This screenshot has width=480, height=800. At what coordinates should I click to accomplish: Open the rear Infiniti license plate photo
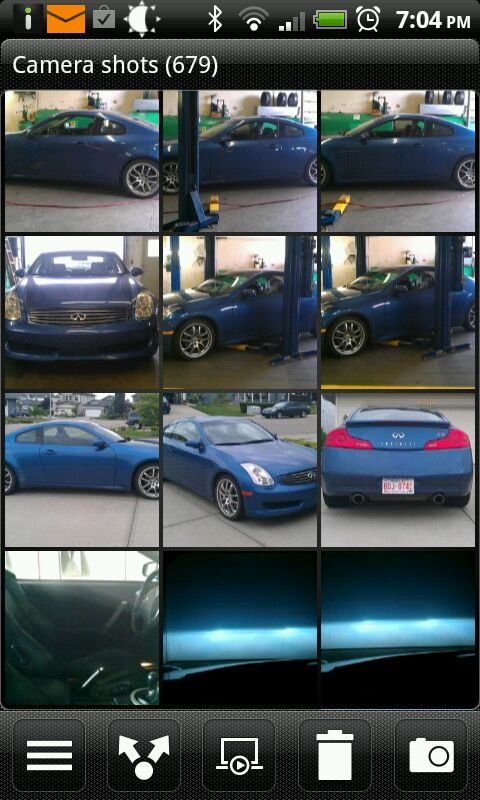pos(398,470)
